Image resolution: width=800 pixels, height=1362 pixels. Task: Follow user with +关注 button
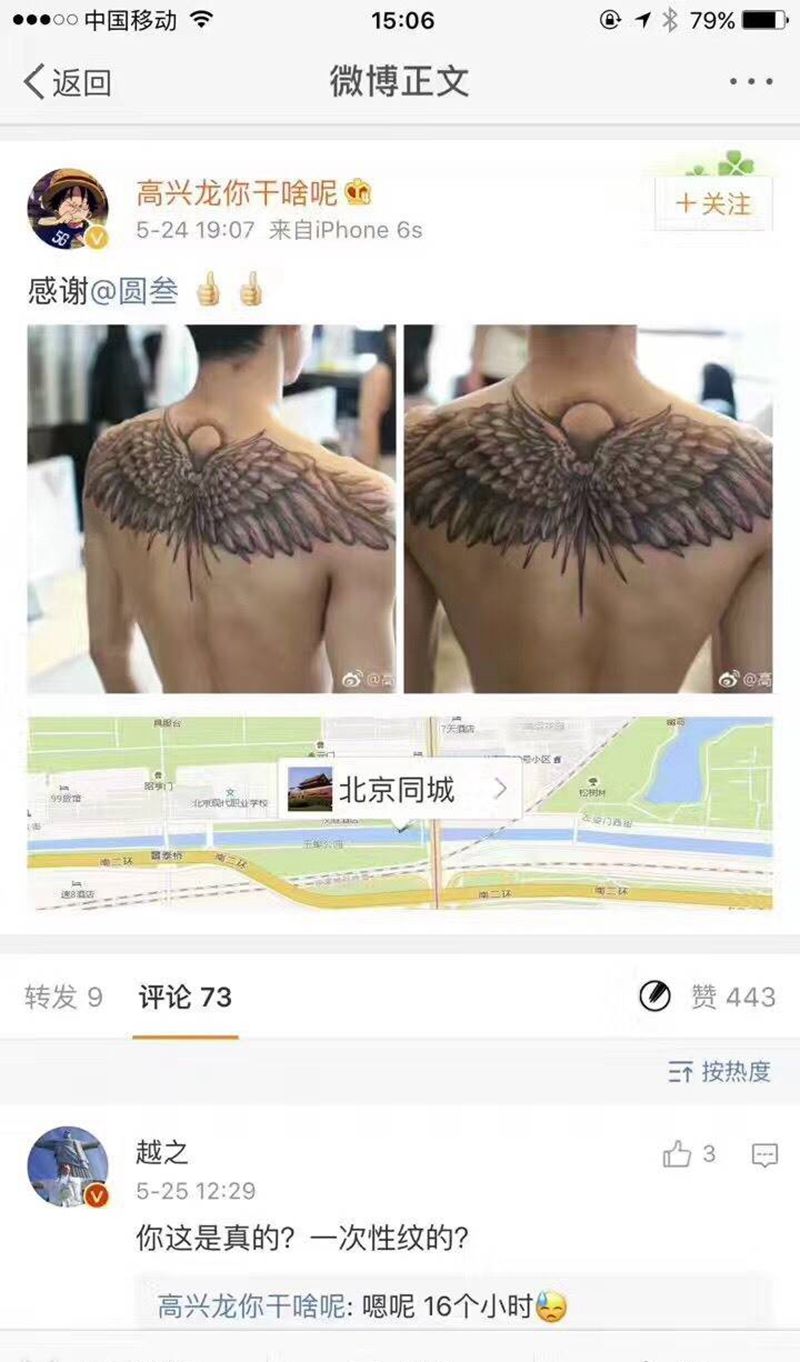click(x=713, y=204)
